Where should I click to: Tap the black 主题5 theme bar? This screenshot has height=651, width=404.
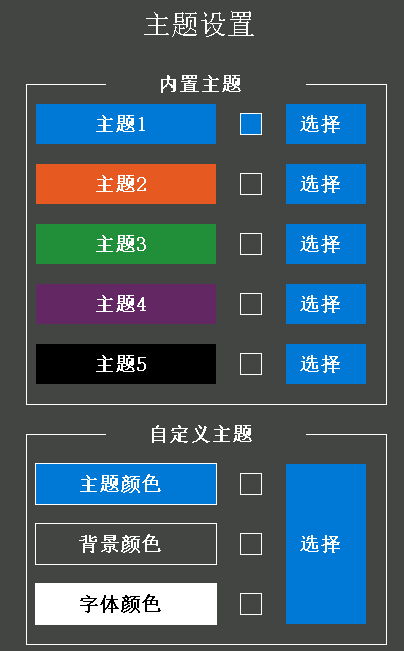[x=126, y=364]
